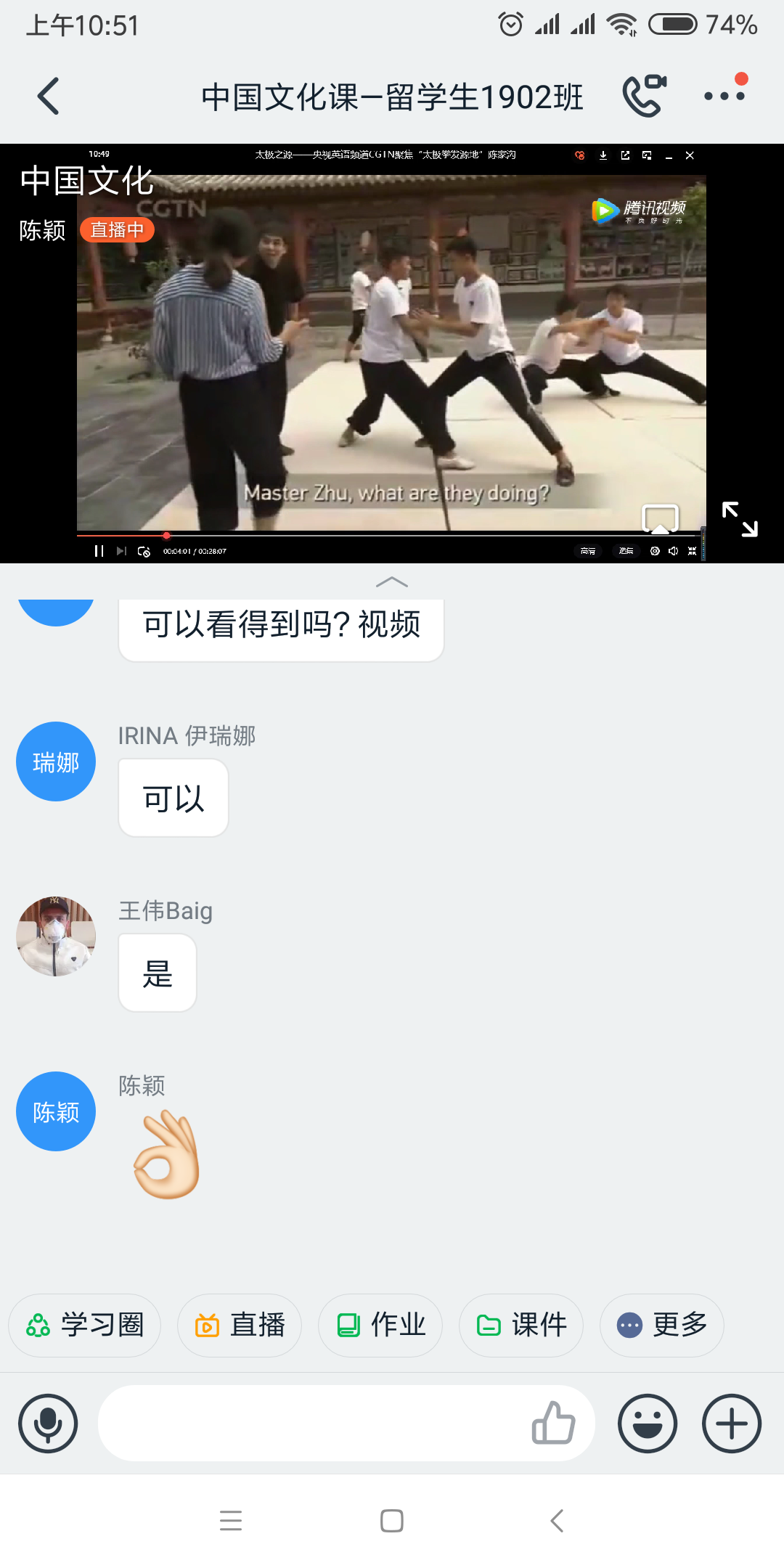
Task: Open 学习圈 study circle
Action: [84, 1326]
